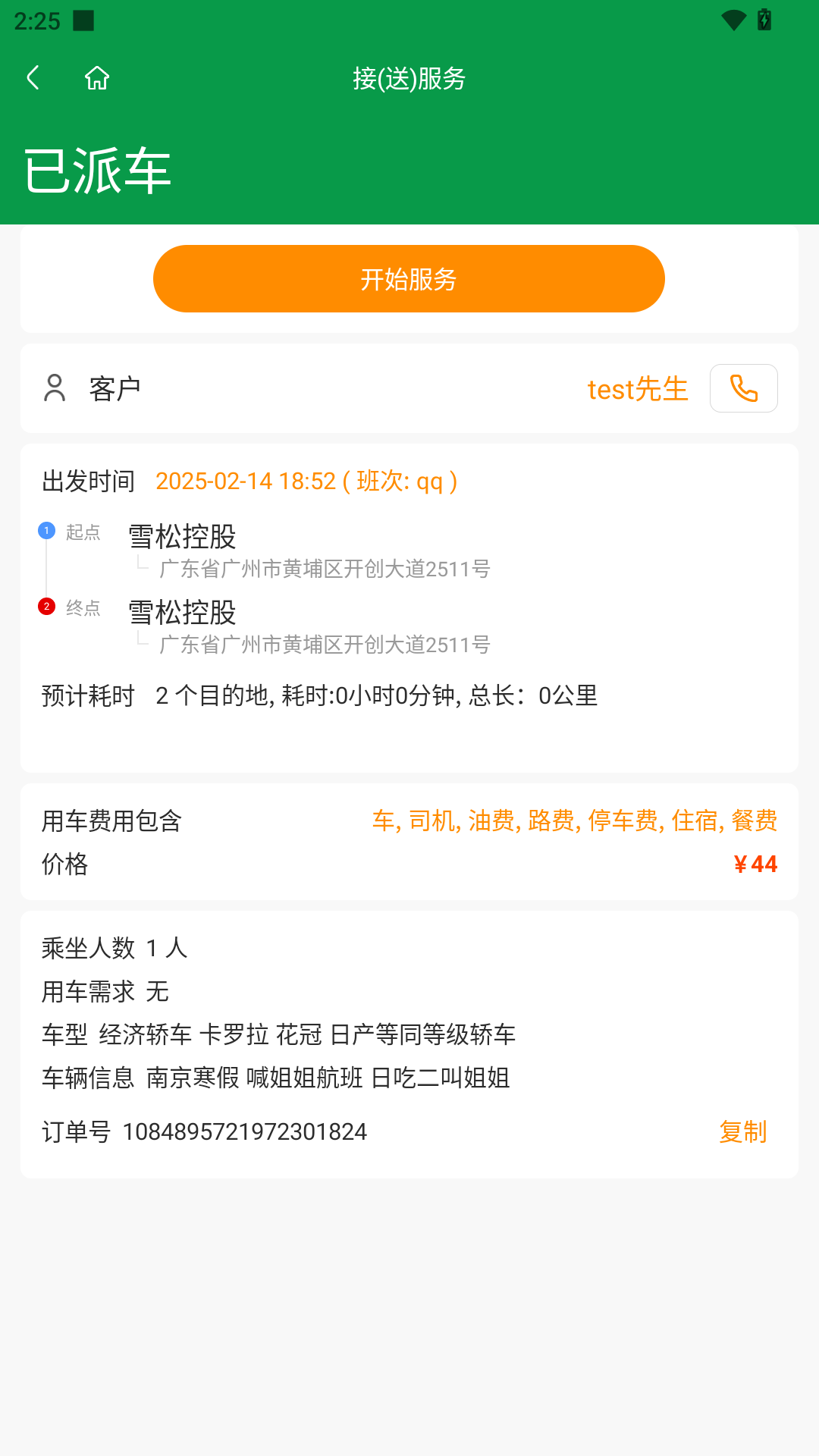
Task: Expand the 终点 destination address line
Action: pos(324,645)
